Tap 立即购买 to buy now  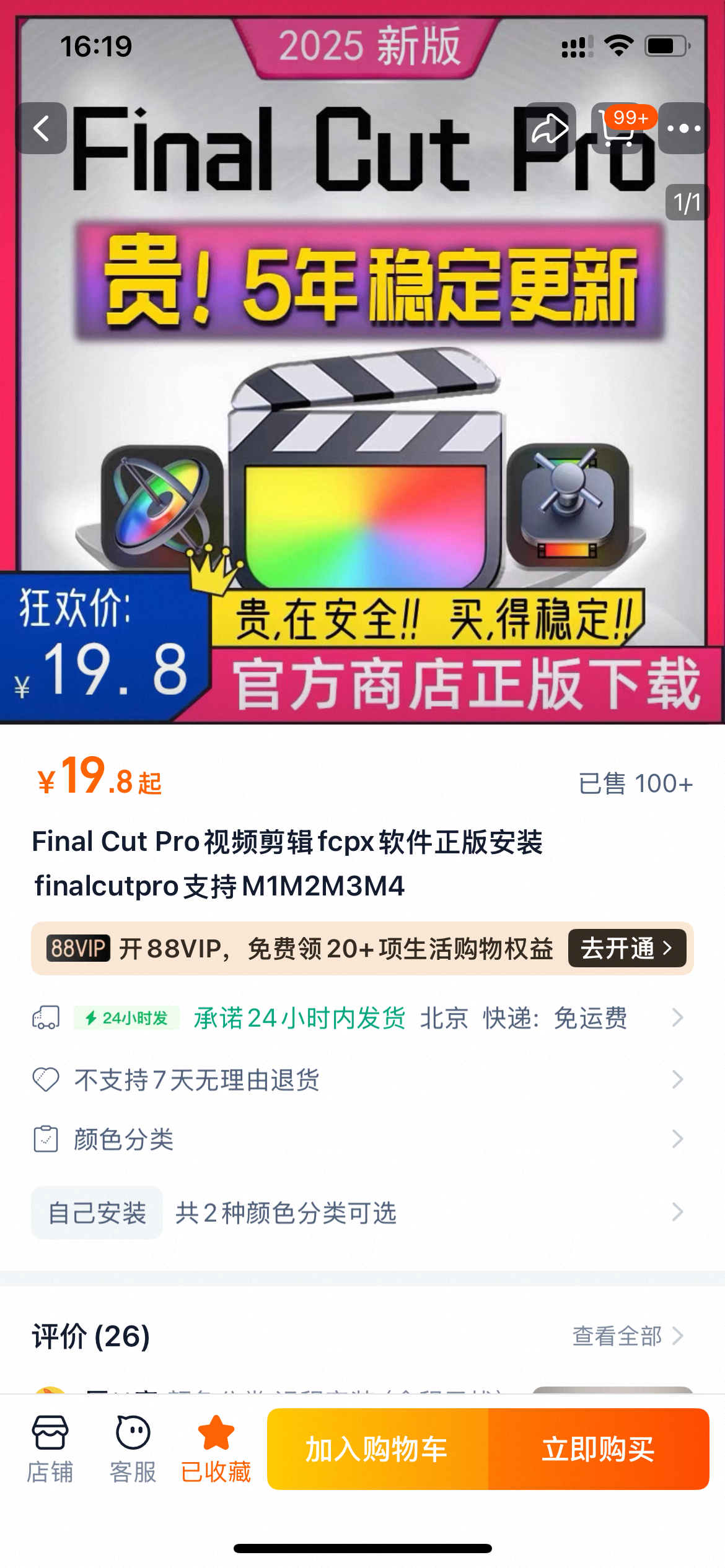click(599, 1449)
